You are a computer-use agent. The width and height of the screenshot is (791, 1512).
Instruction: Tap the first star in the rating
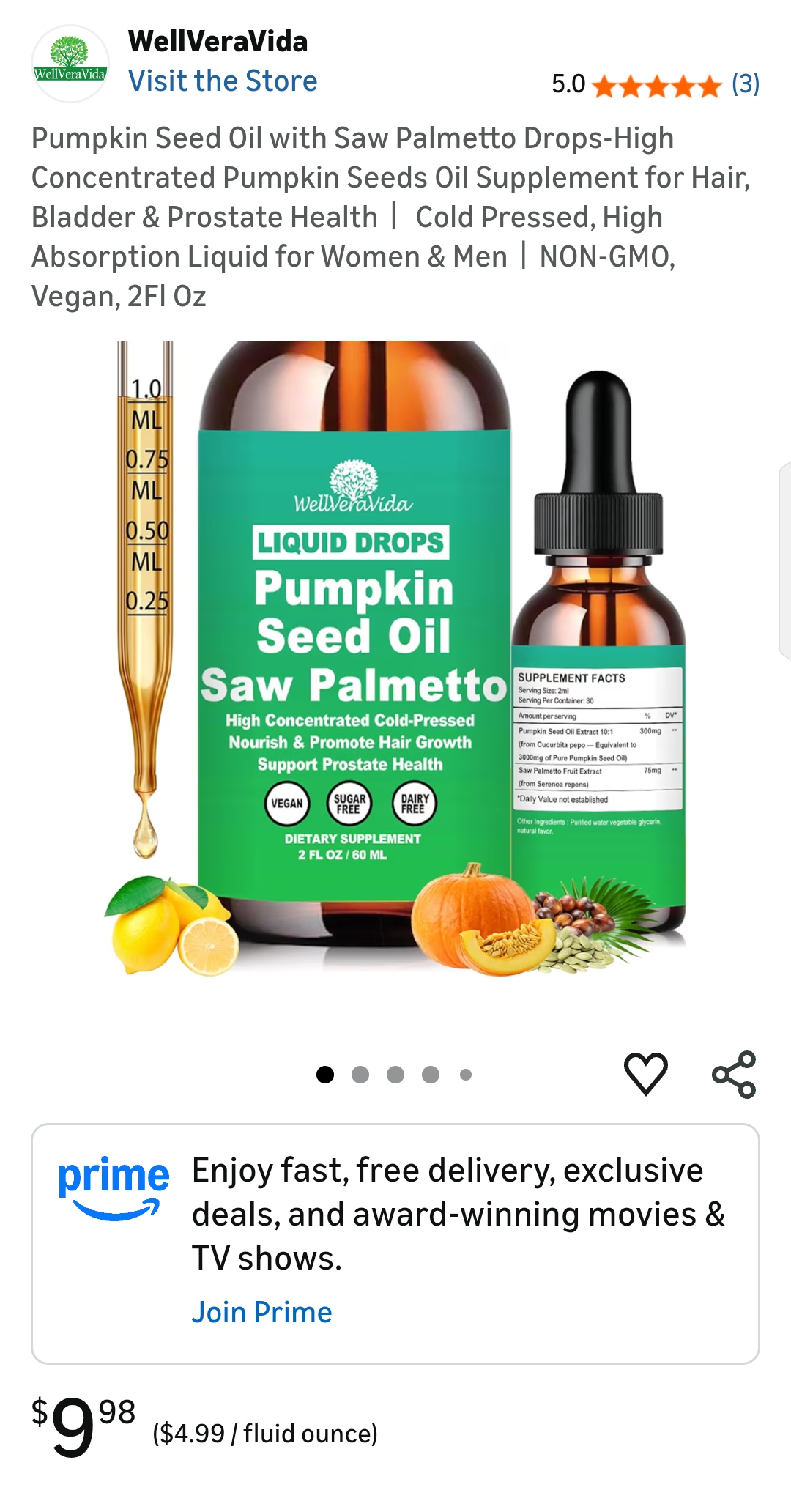[605, 84]
